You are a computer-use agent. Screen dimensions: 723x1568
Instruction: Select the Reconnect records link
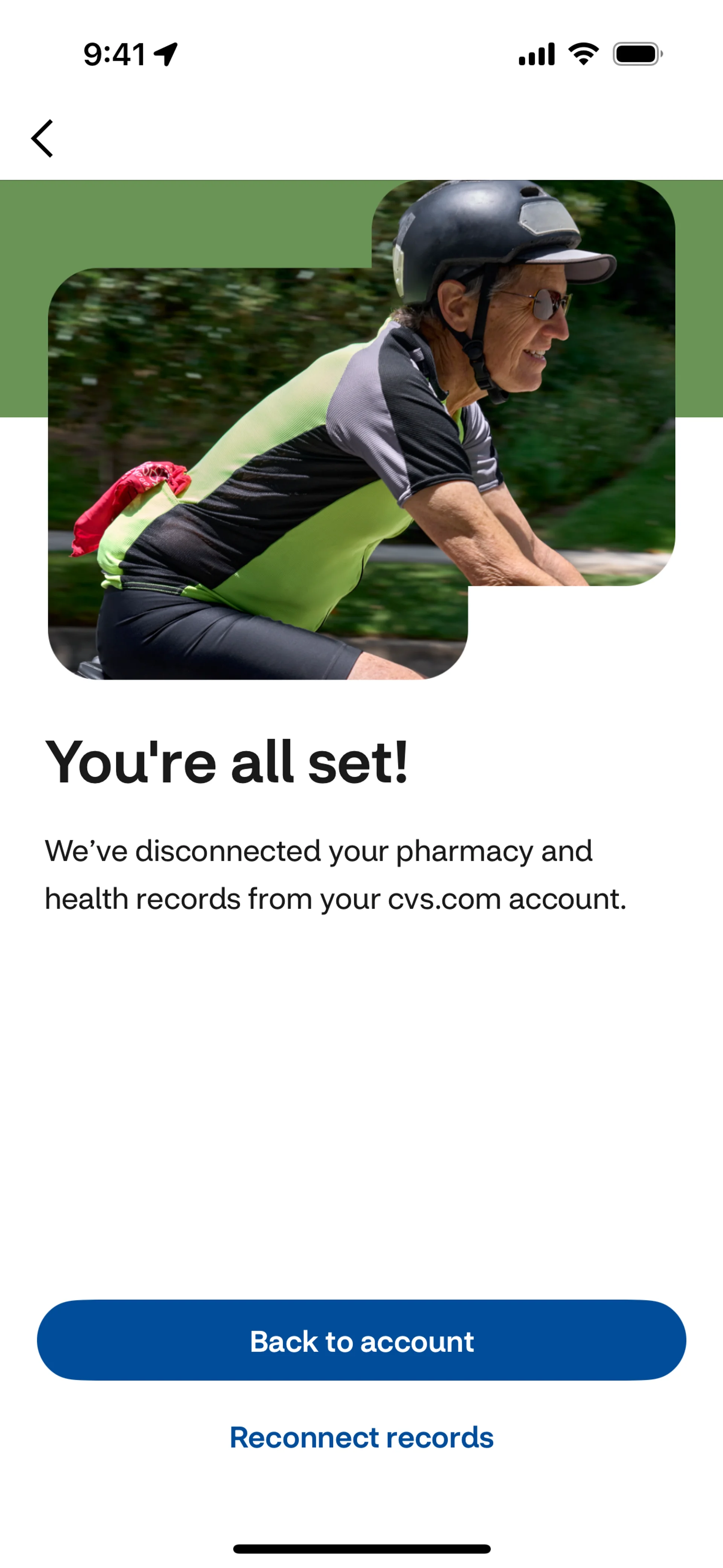(x=361, y=1437)
